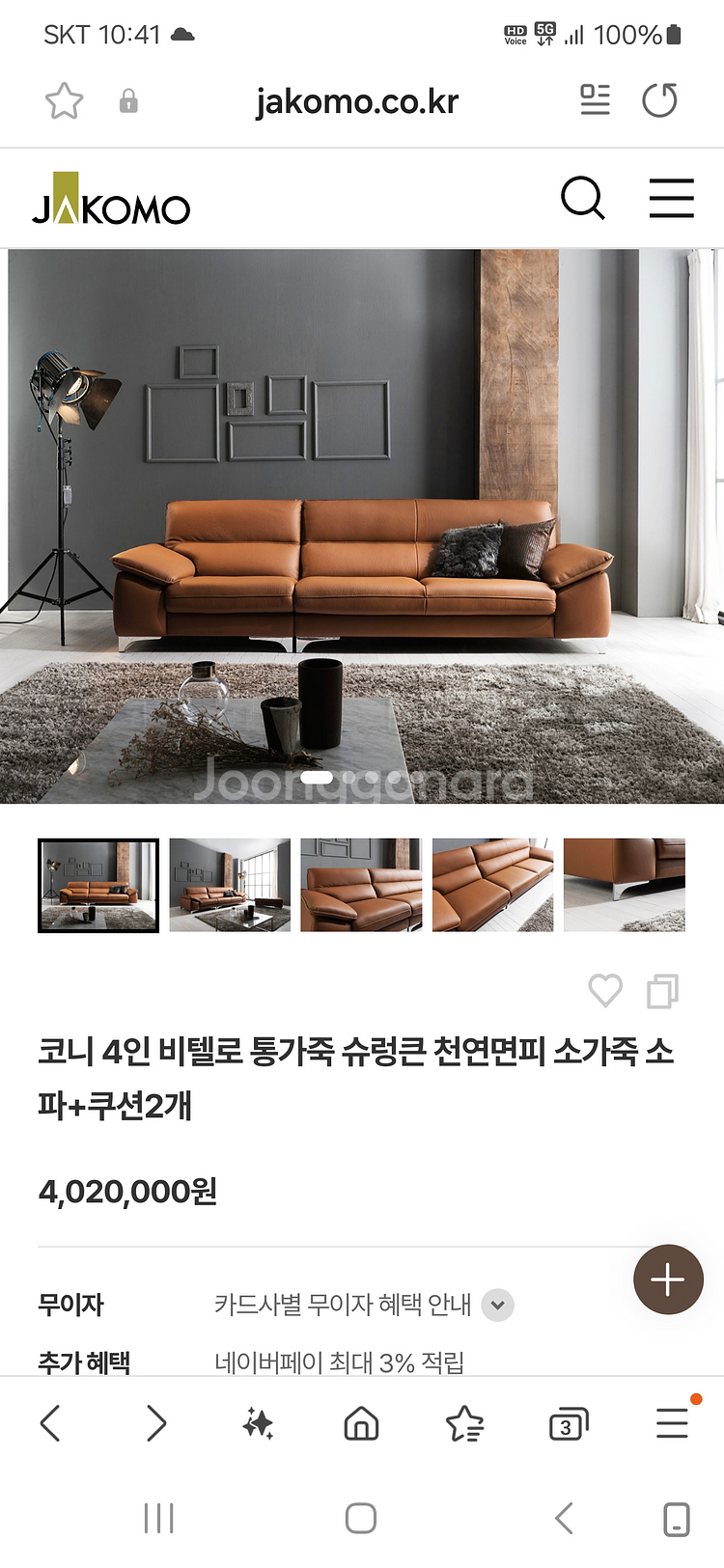Image resolution: width=724 pixels, height=1568 pixels.
Task: Open the Jakomo hamburger menu
Action: tap(671, 199)
